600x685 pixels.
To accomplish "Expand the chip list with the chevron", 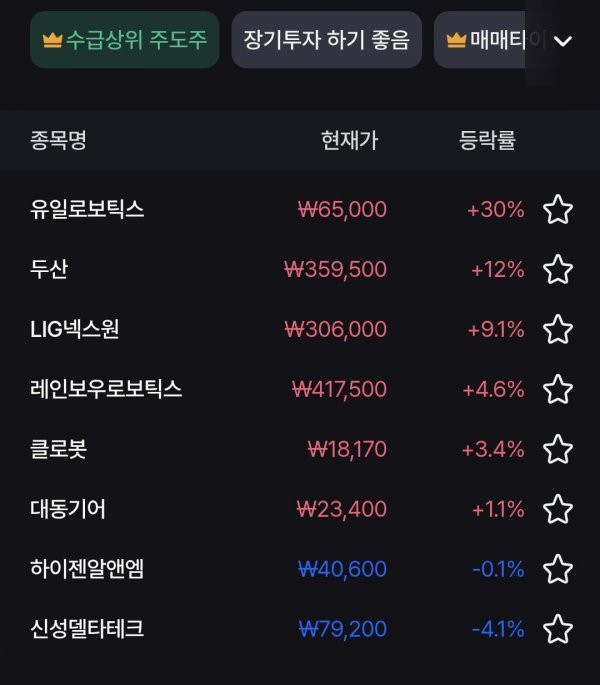I will [563, 41].
